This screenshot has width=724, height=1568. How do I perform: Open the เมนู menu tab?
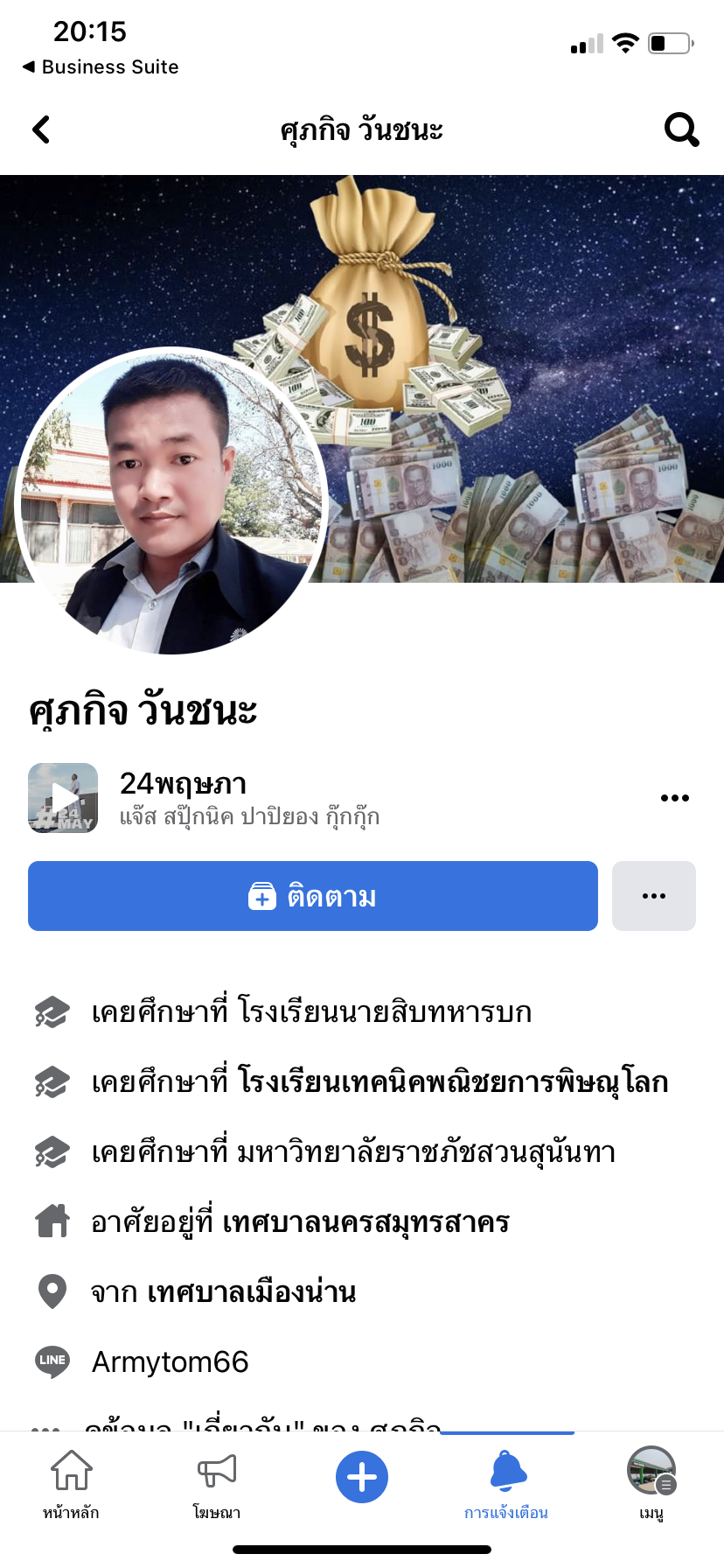[651, 1485]
